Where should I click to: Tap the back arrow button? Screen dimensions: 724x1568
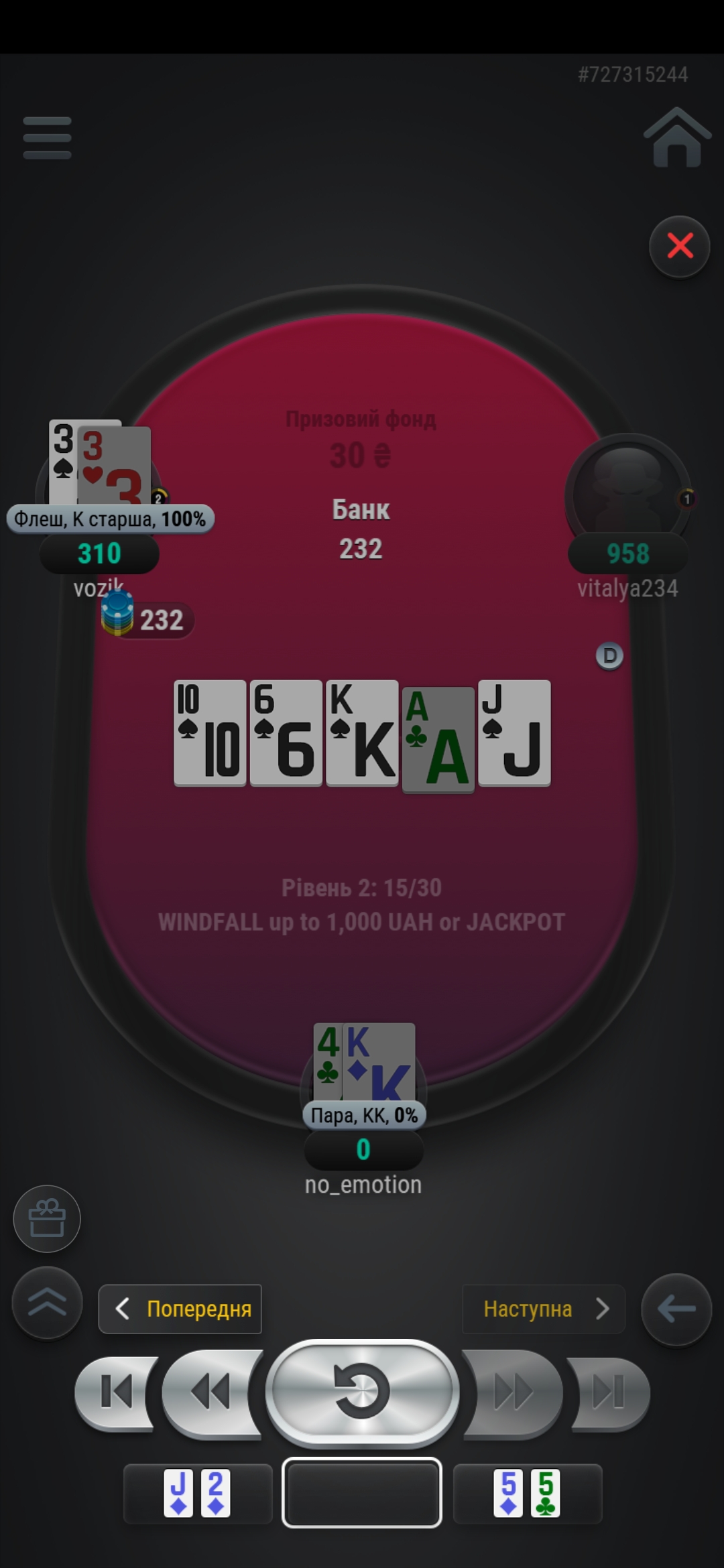coord(676,1309)
